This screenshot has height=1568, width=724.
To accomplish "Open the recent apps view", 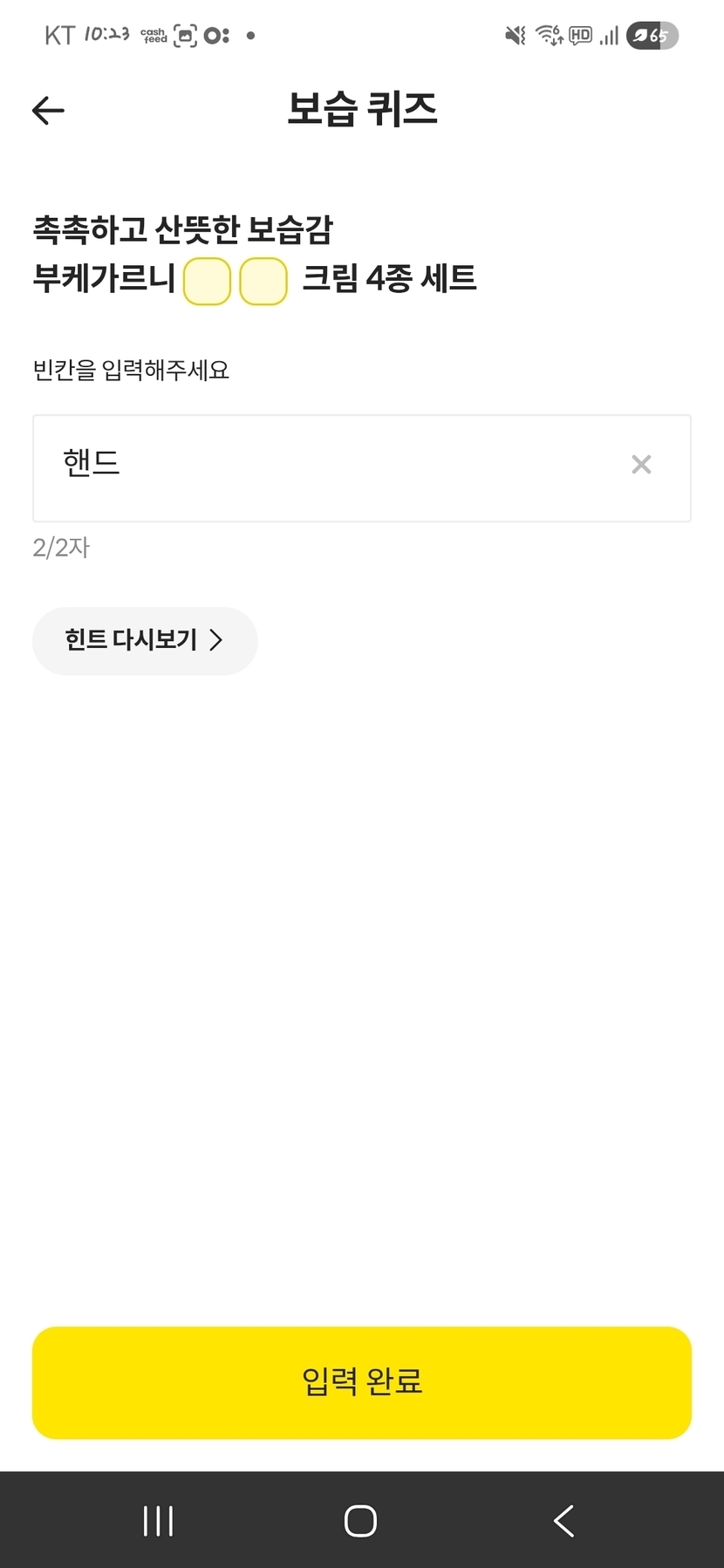I will click(x=158, y=1521).
